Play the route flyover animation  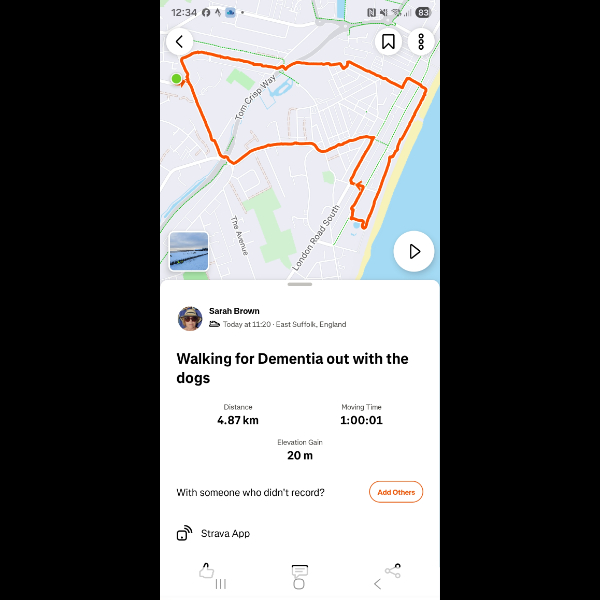[x=414, y=252]
